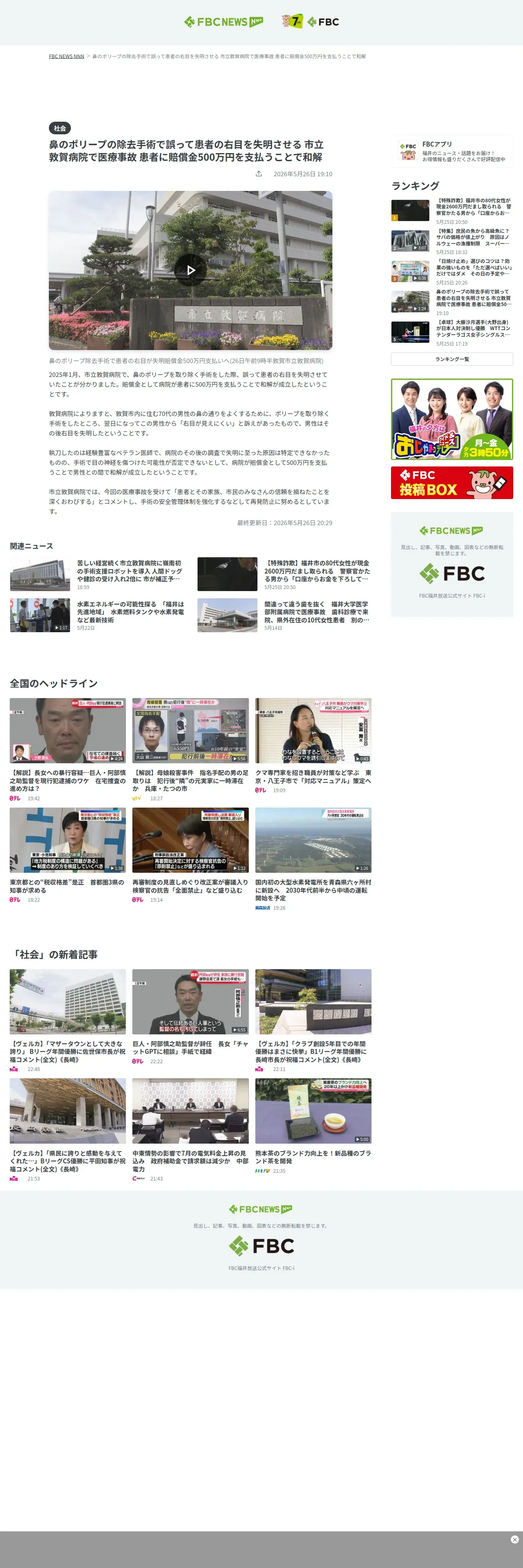
Task: Open related news on 手術支援ロボット導入
Action: coord(97,574)
